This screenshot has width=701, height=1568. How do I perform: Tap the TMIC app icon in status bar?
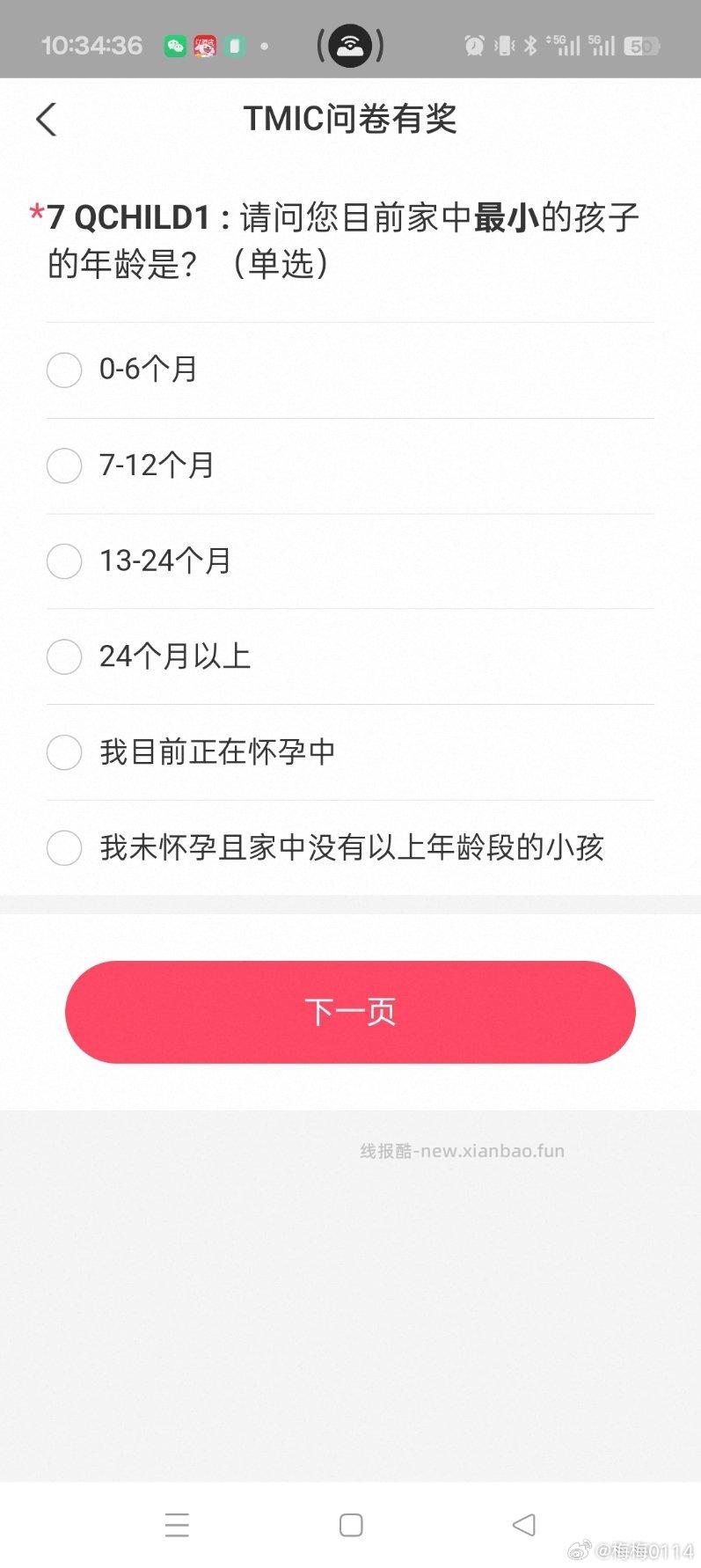tap(203, 45)
